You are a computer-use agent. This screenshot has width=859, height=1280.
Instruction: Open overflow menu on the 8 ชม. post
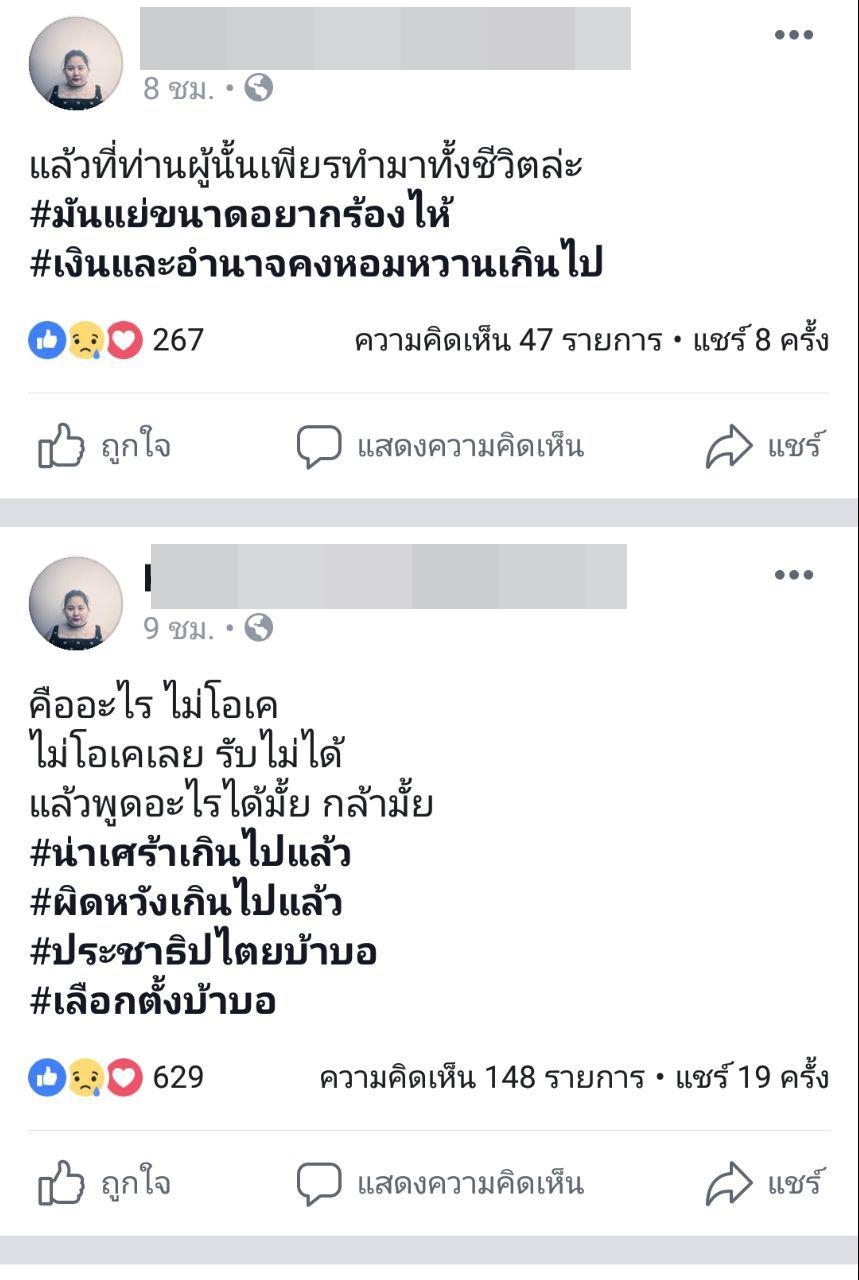[793, 35]
